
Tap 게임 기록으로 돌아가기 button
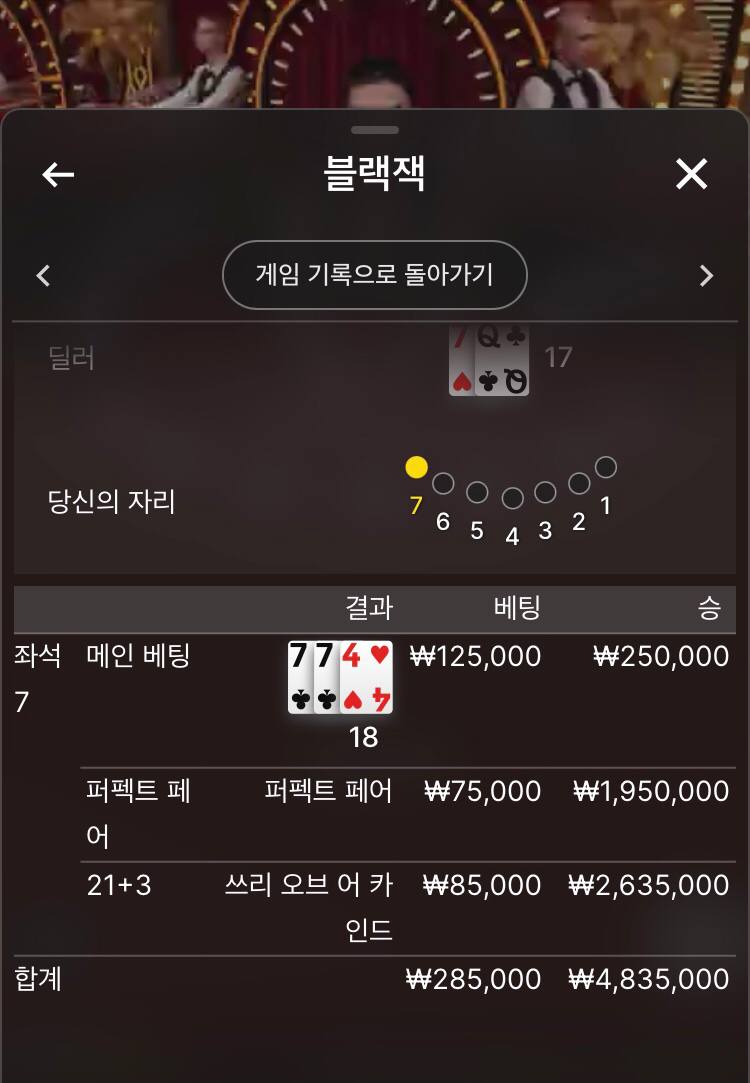[x=374, y=275]
